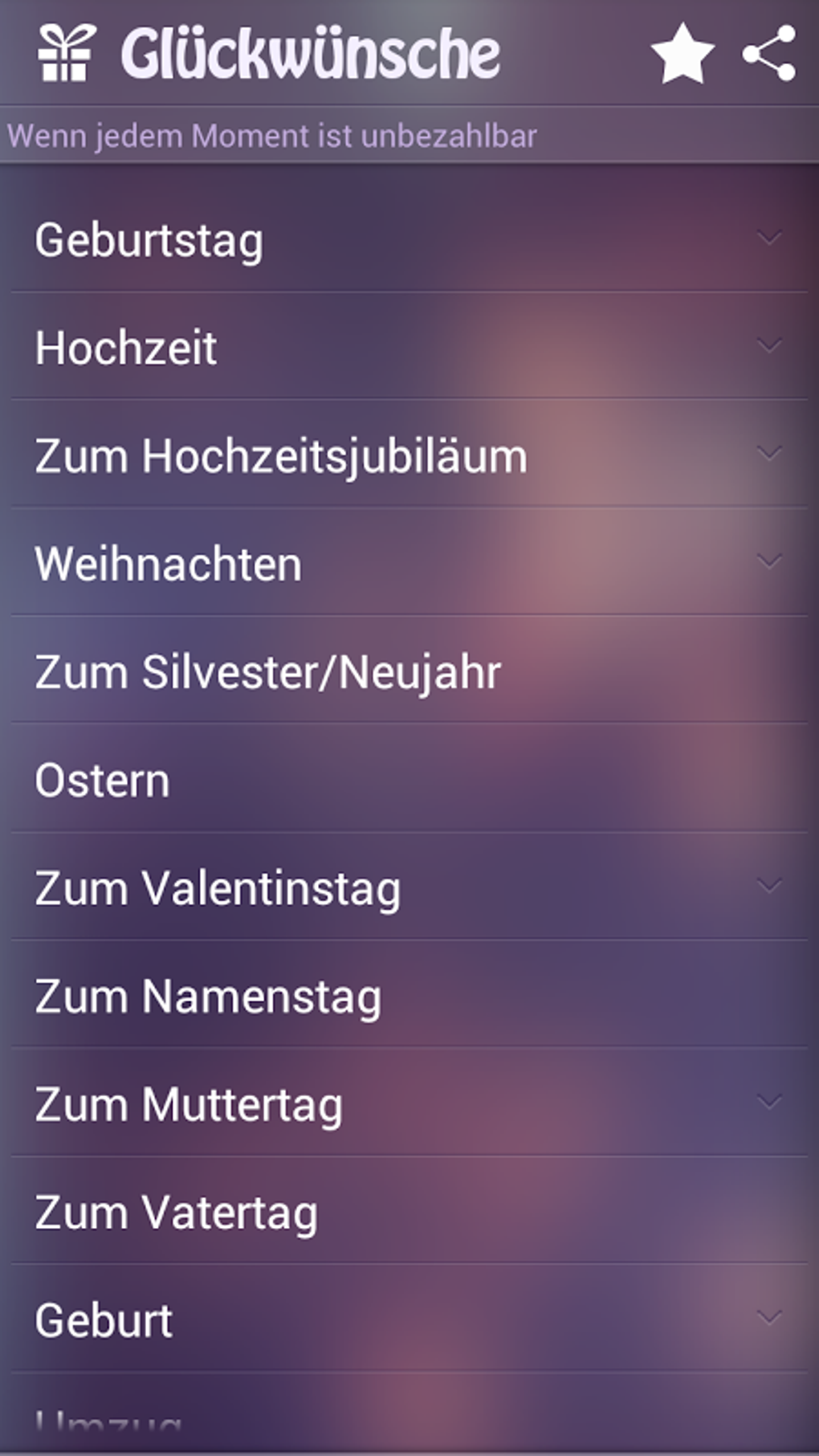Open the favorites star
The width and height of the screenshot is (819, 1456).
click(x=682, y=55)
